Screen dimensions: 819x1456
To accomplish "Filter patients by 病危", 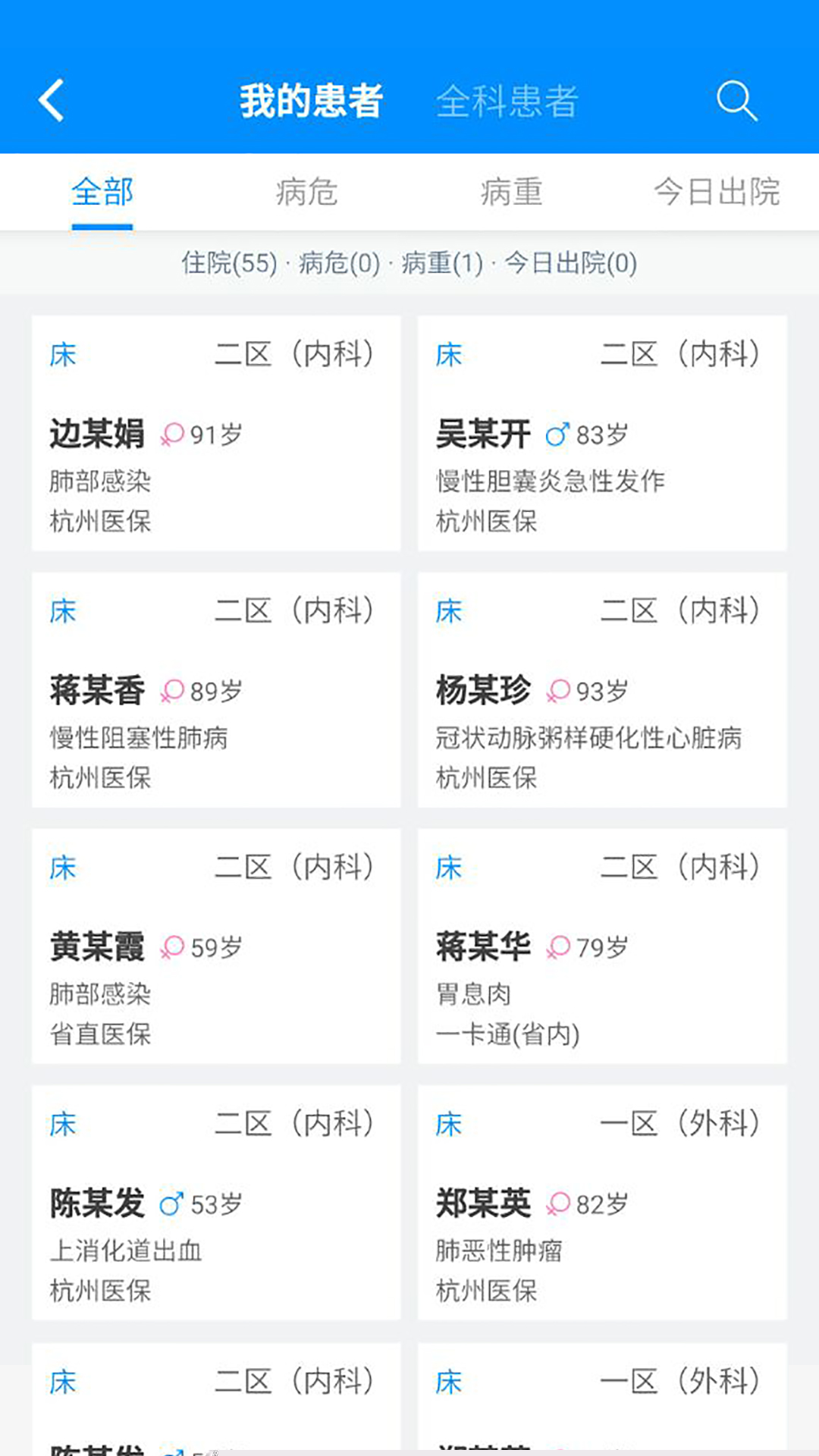I will point(306,192).
